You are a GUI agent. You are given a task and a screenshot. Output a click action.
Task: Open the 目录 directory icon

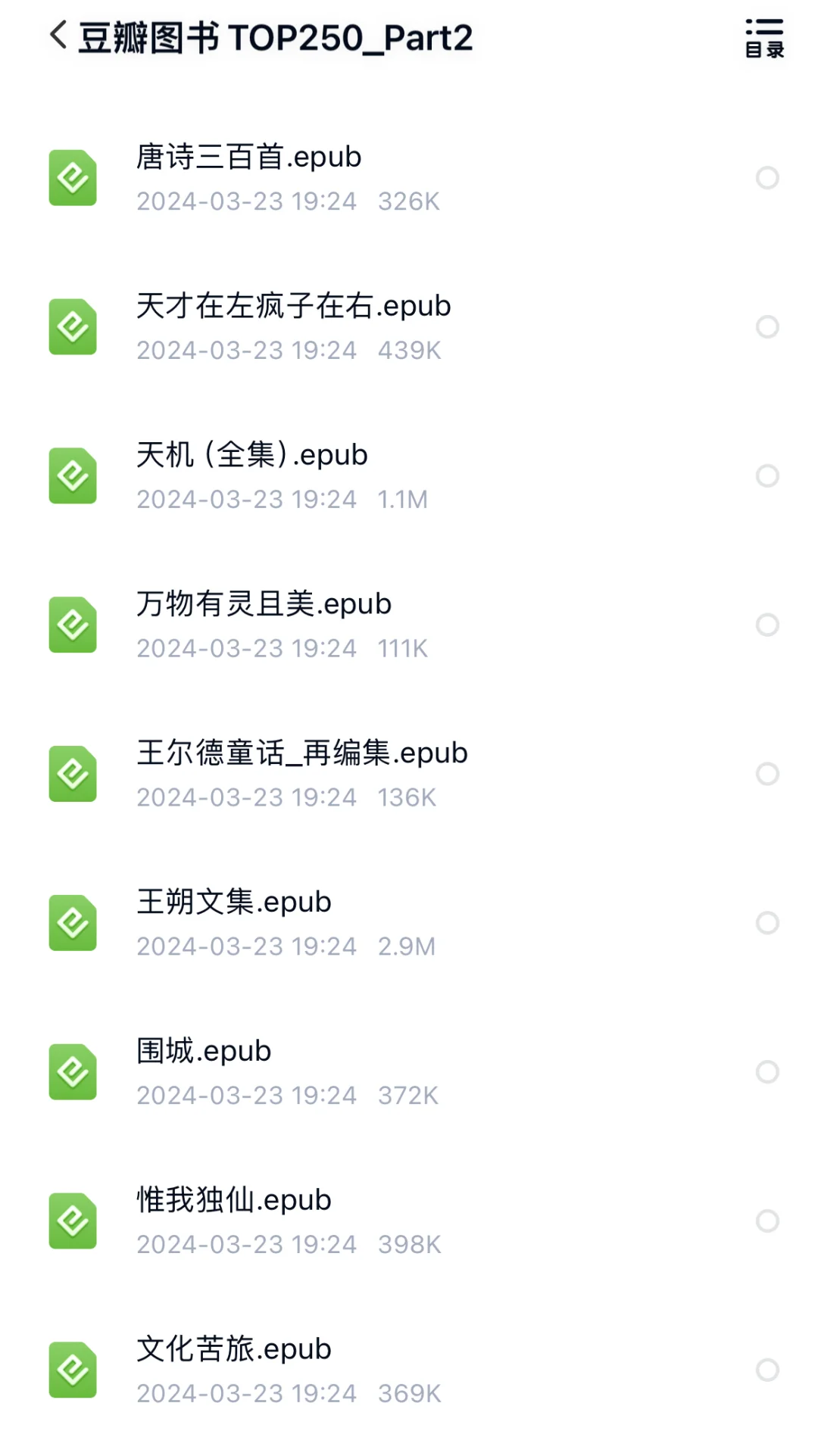tap(764, 38)
